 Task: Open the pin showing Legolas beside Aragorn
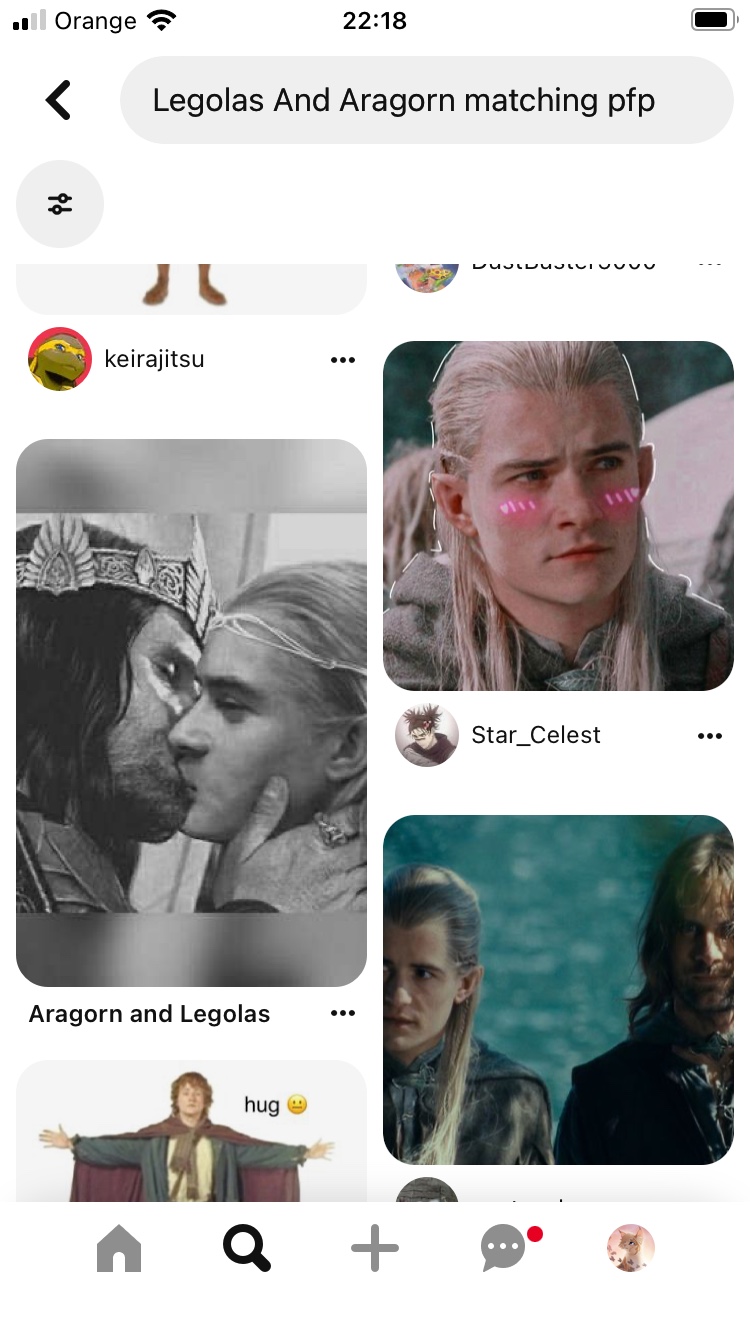558,990
